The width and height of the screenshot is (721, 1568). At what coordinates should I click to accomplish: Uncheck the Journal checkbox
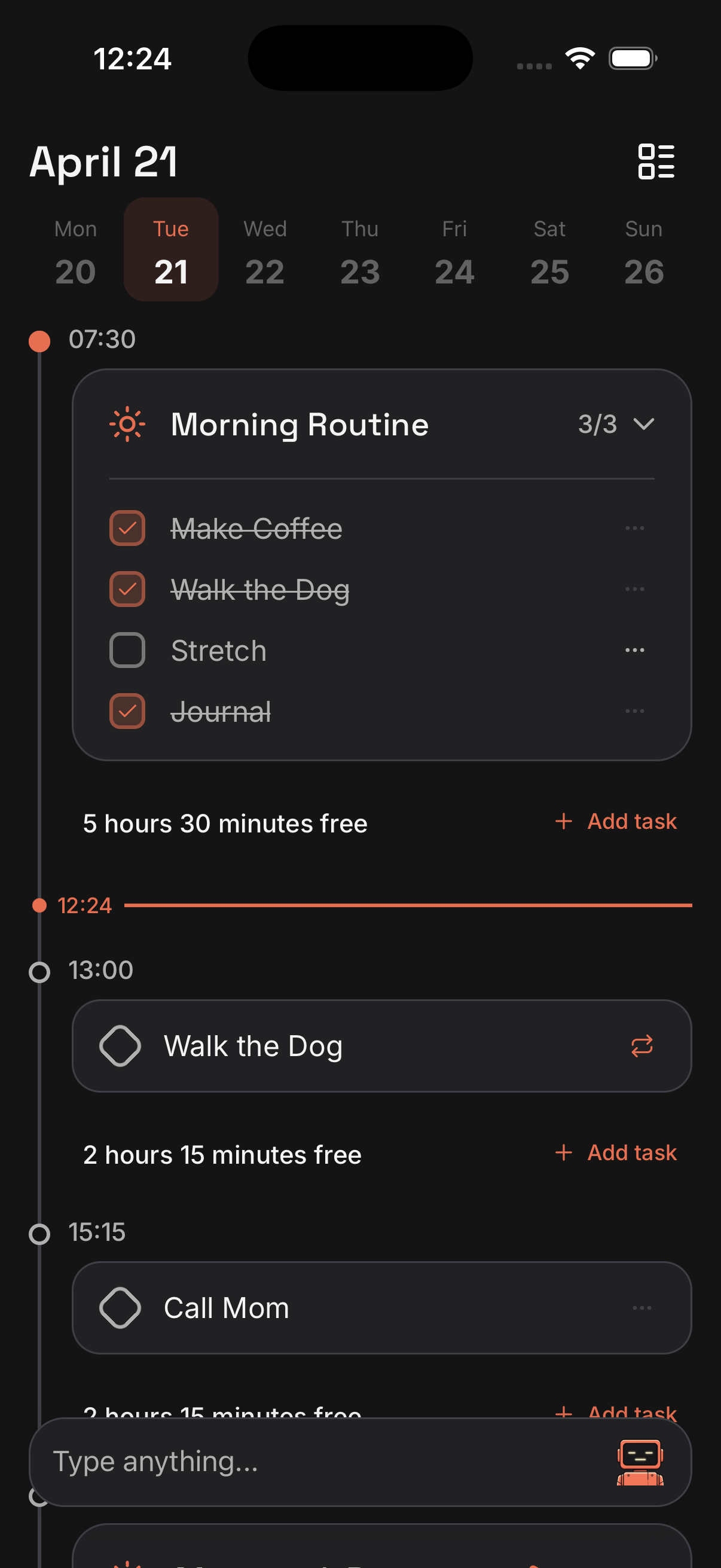127,711
